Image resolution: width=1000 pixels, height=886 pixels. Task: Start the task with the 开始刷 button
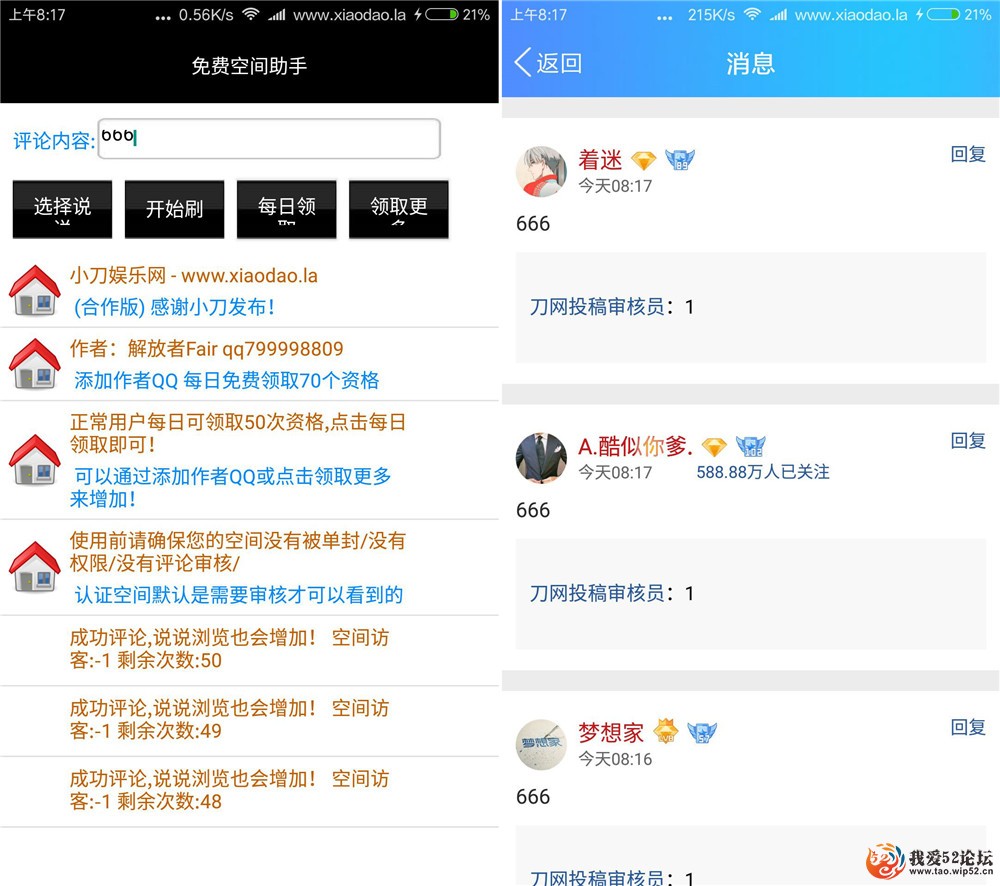point(174,209)
